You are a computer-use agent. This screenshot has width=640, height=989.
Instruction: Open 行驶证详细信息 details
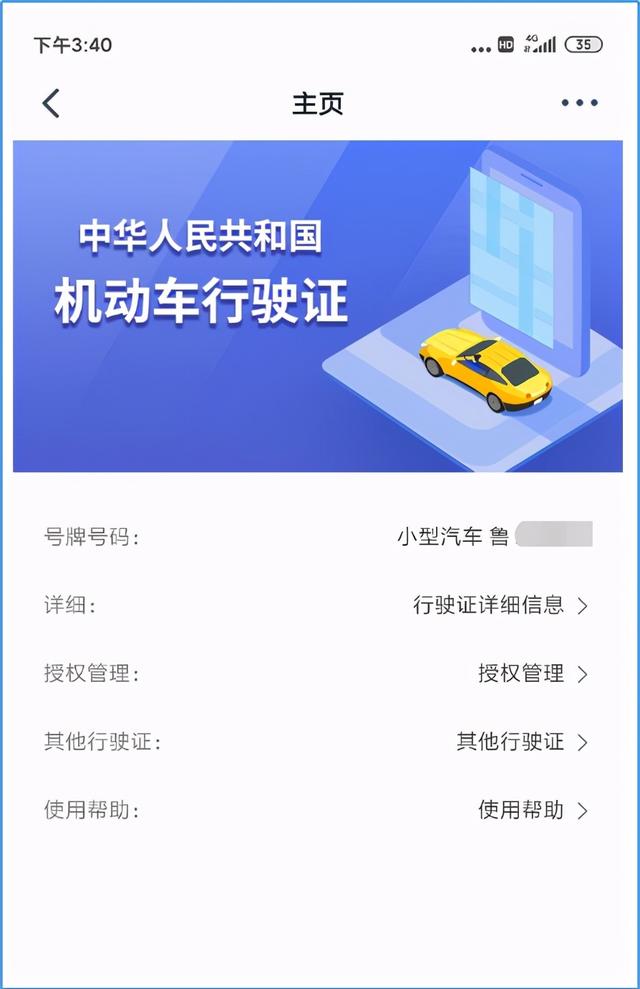(x=499, y=605)
